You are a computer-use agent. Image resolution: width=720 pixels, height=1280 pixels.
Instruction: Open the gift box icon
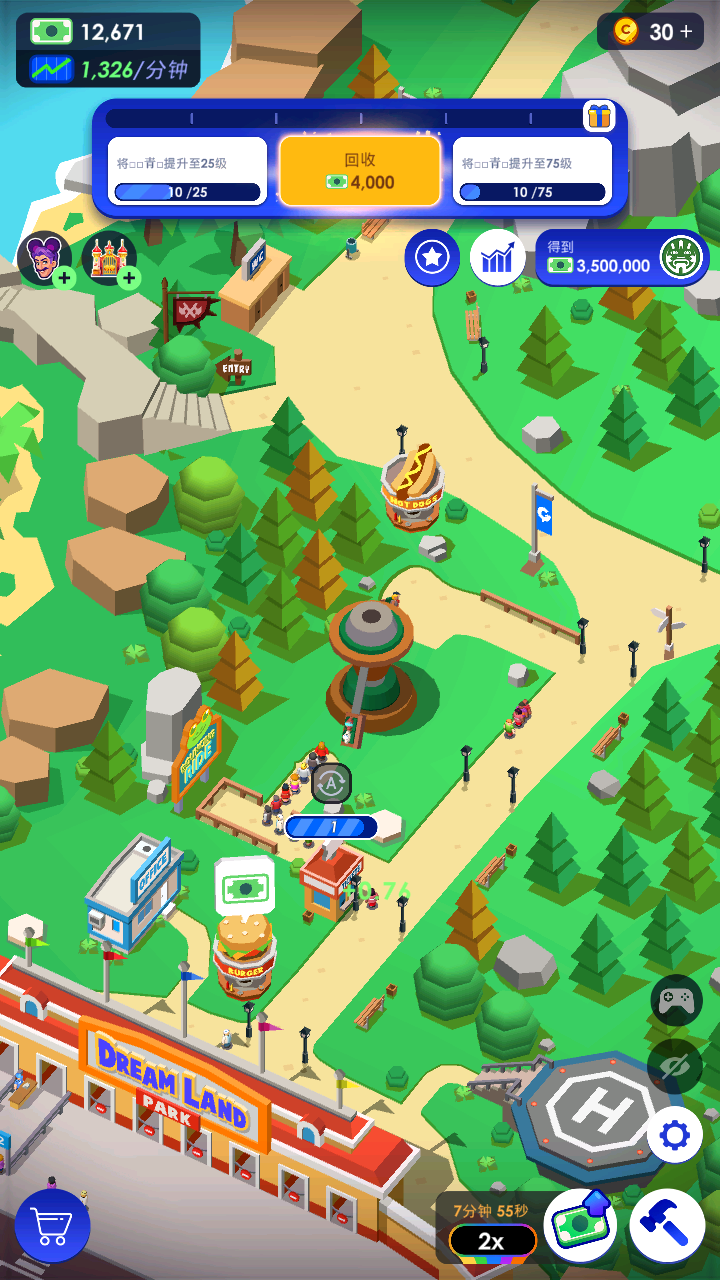click(x=599, y=116)
